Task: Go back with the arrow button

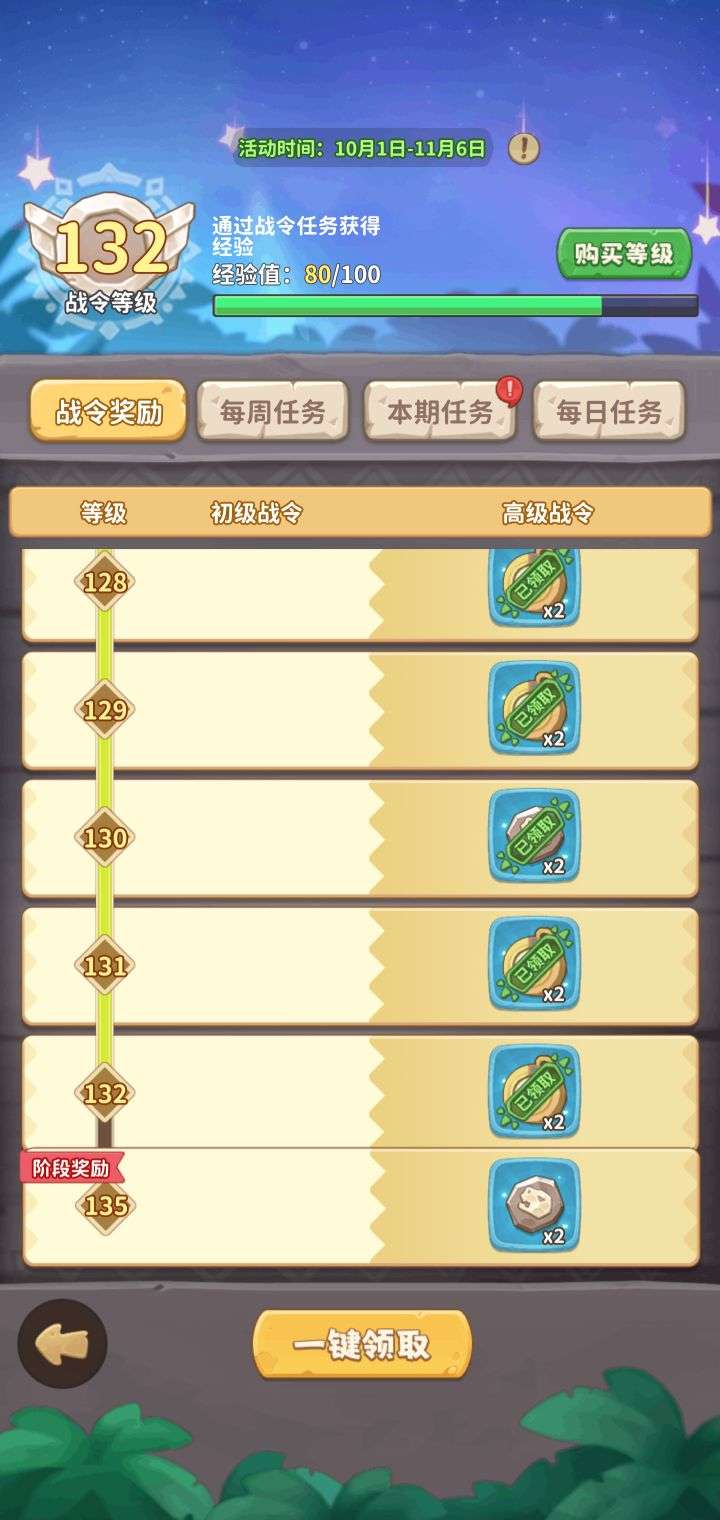Action: (62, 1344)
